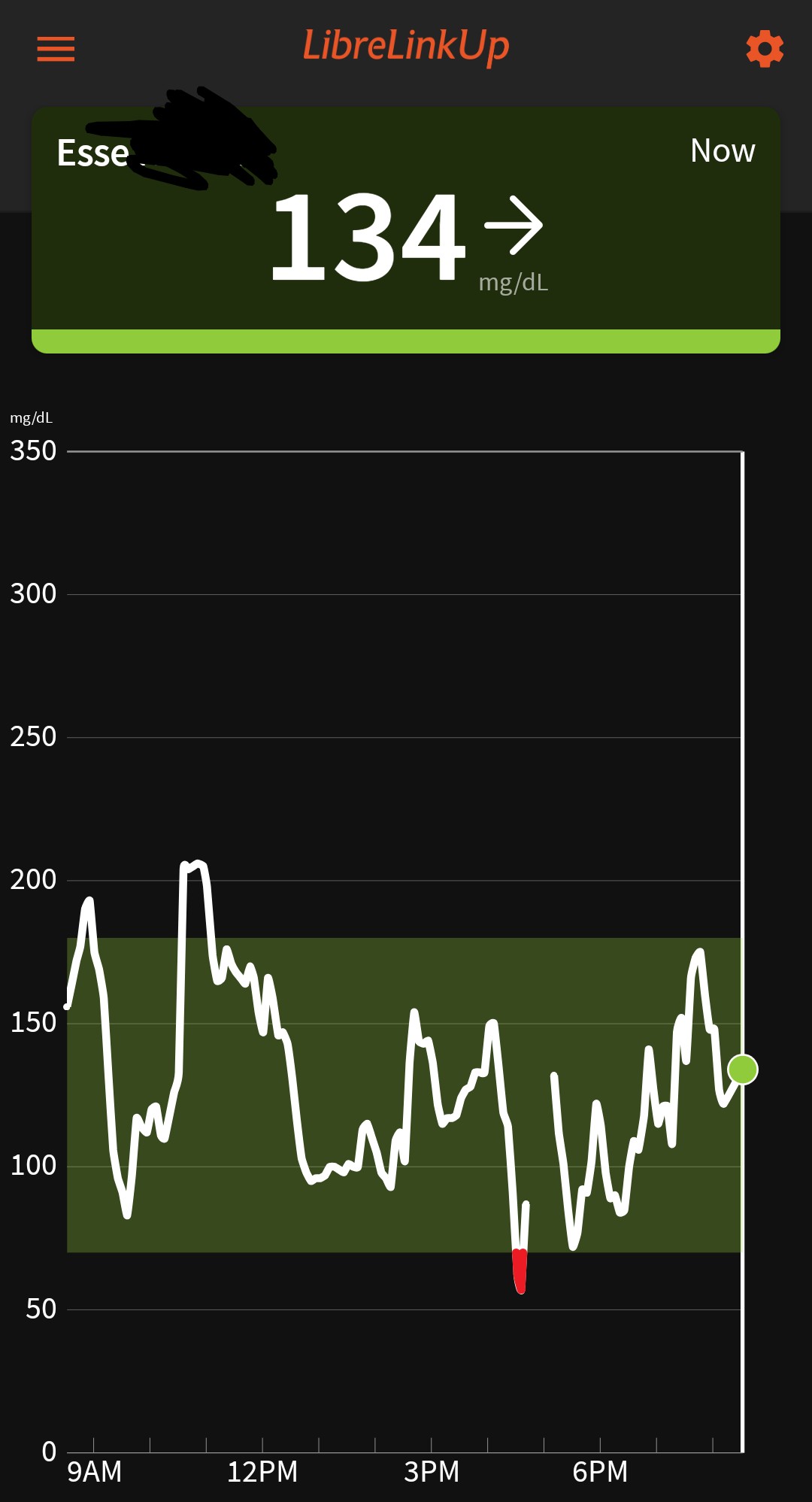Viewport: 812px width, 1502px height.
Task: Click the Now label on the patient card
Action: click(x=723, y=150)
